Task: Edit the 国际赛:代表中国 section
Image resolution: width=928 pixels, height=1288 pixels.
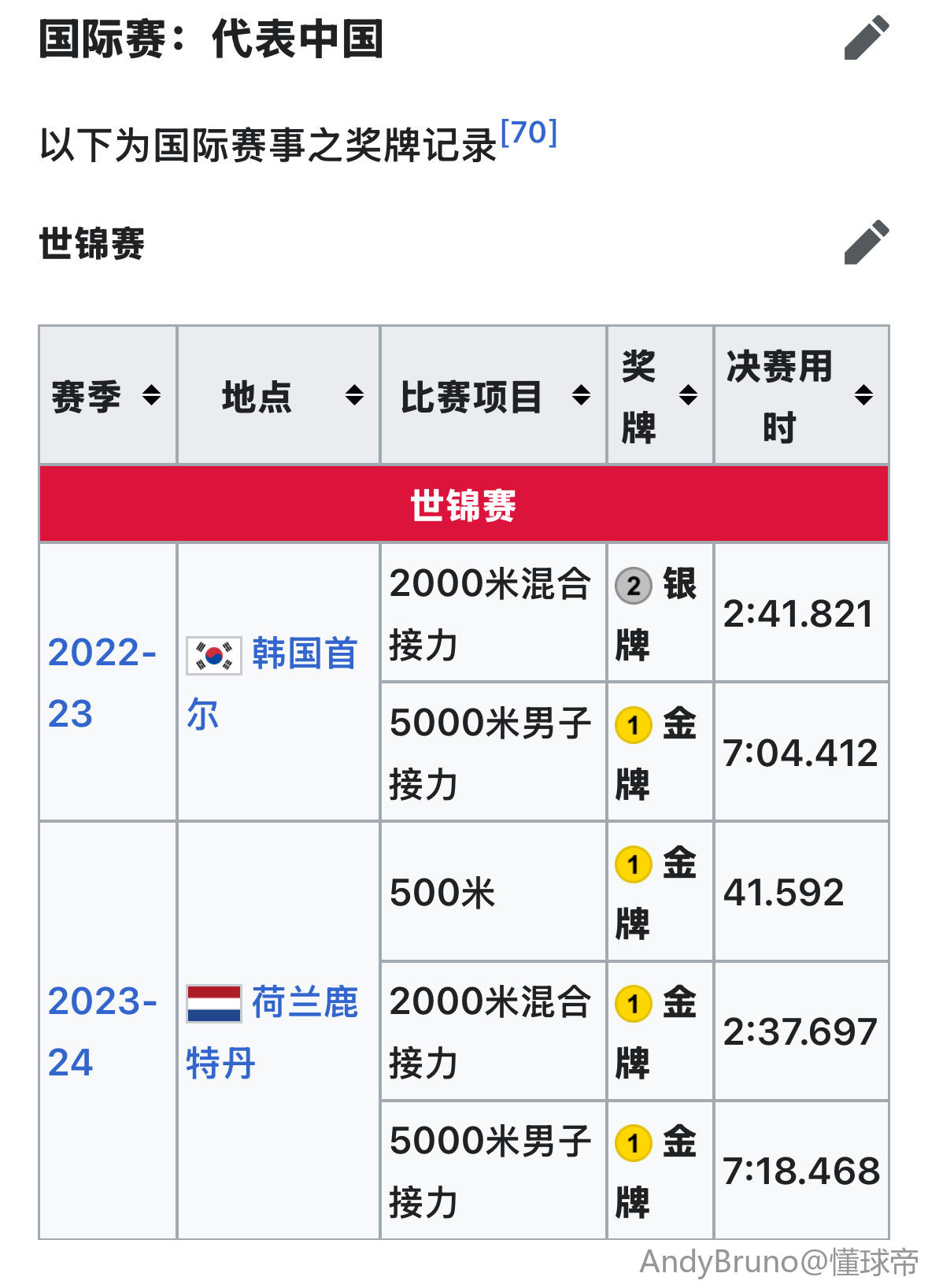Action: point(866,37)
